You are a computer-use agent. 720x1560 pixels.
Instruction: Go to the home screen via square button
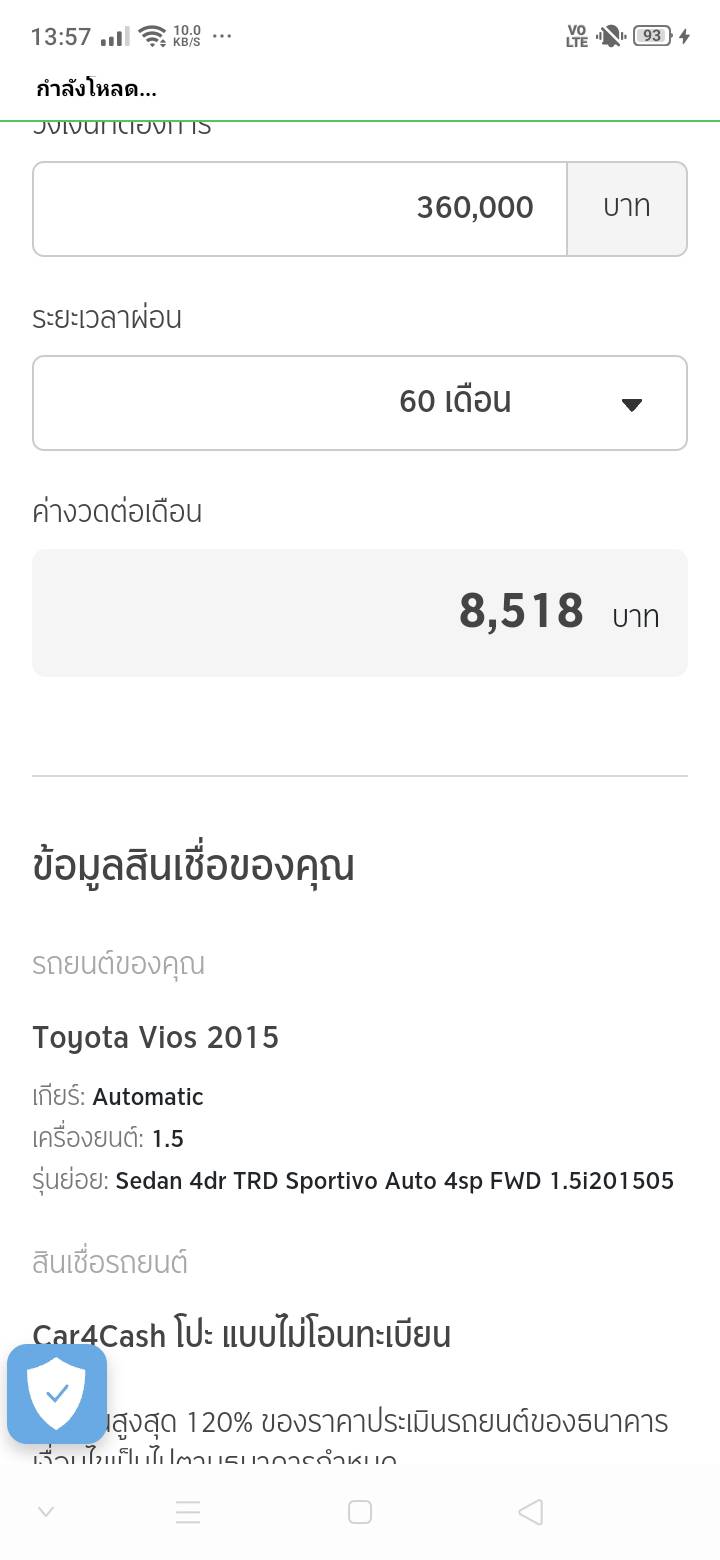[x=360, y=1512]
